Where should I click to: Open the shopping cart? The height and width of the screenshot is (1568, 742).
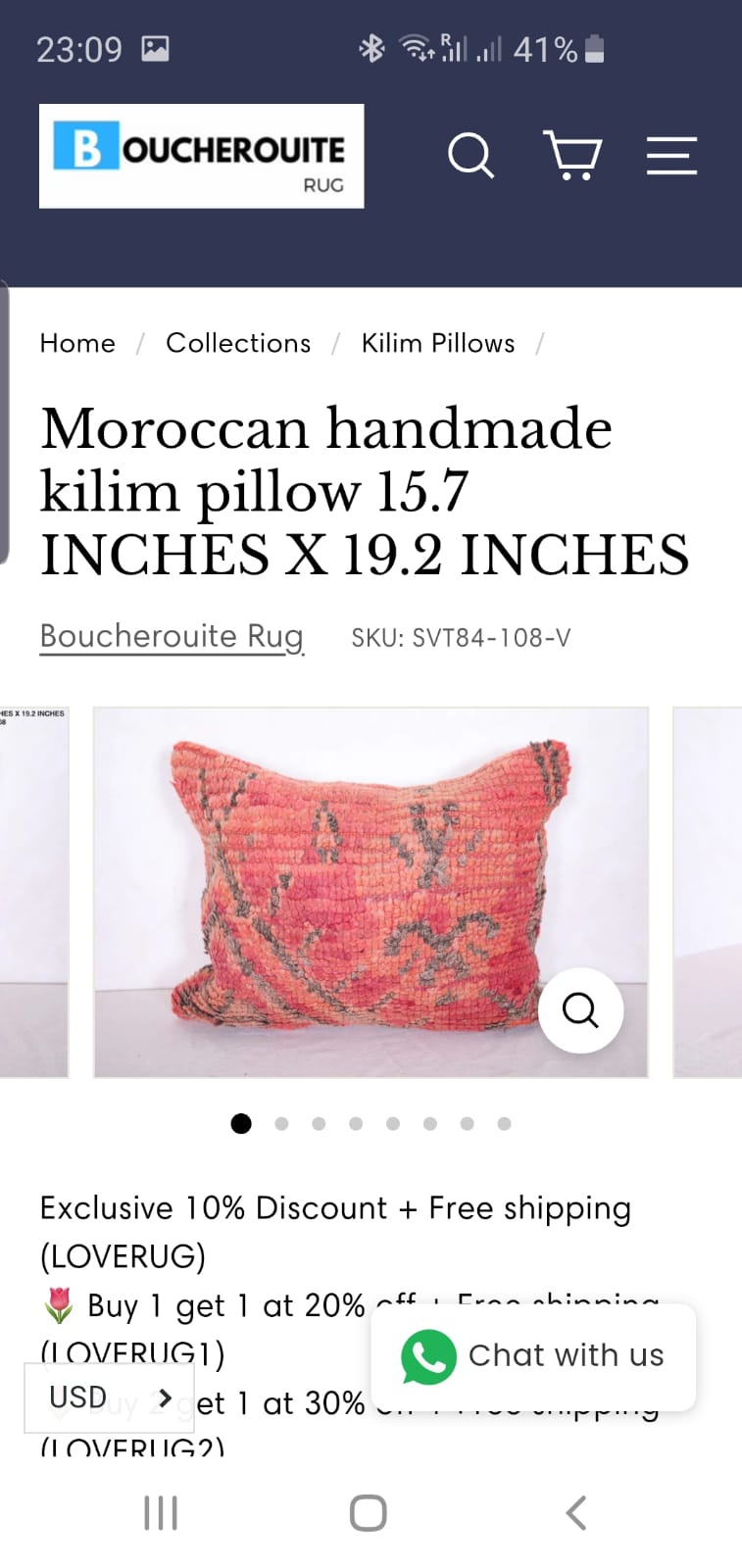click(572, 155)
